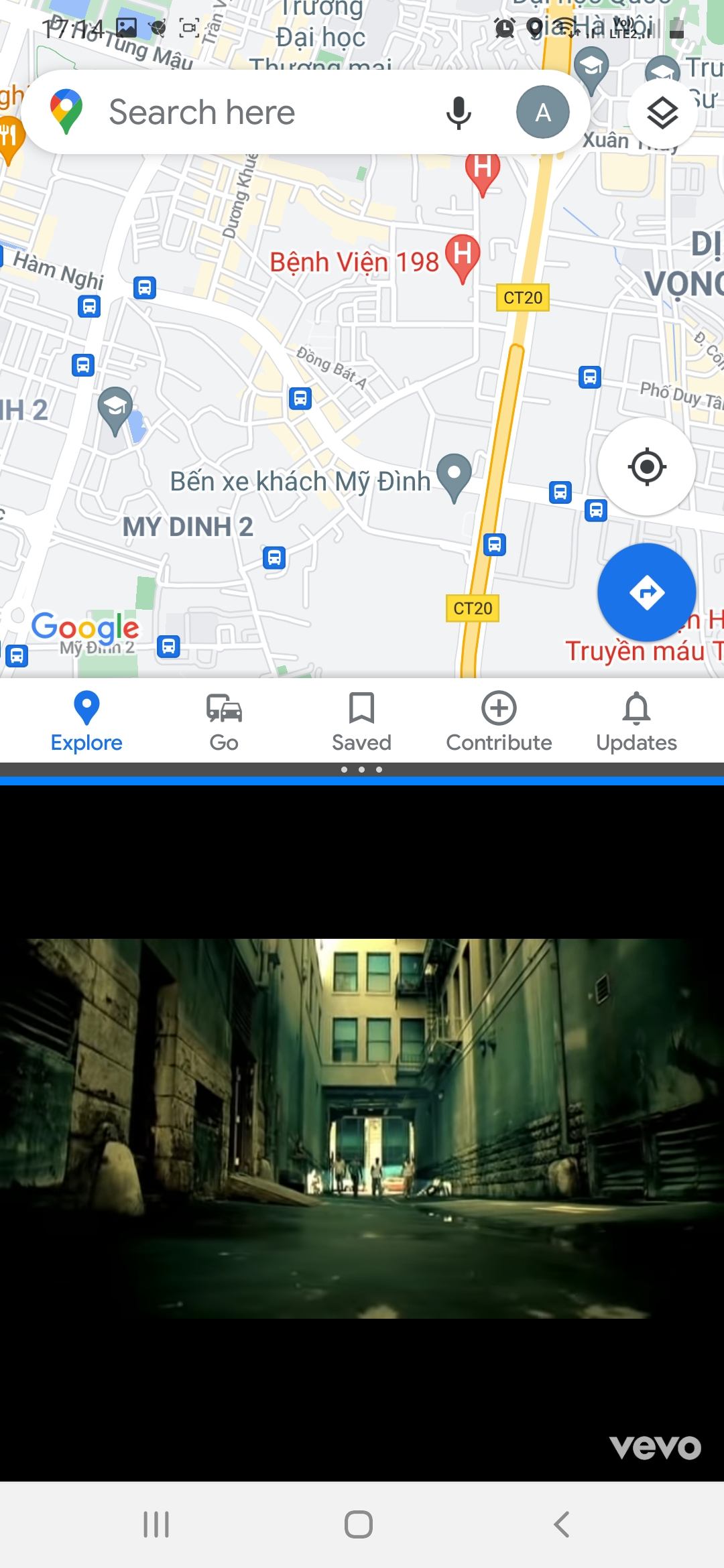Open the account profile avatar
The image size is (724, 1568).
point(542,113)
